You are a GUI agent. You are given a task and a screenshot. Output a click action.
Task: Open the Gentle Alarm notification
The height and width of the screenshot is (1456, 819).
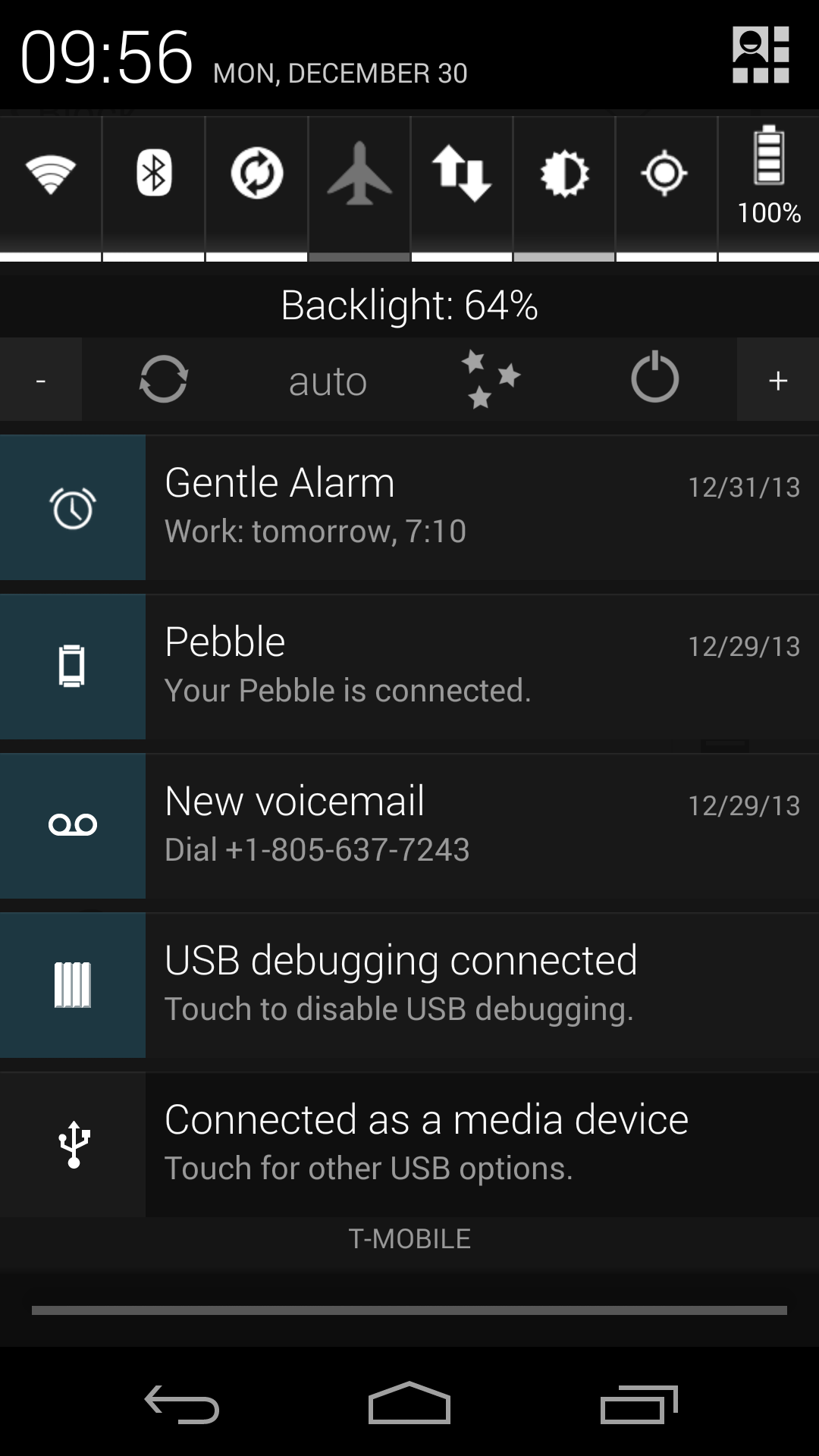pyautogui.click(x=409, y=507)
